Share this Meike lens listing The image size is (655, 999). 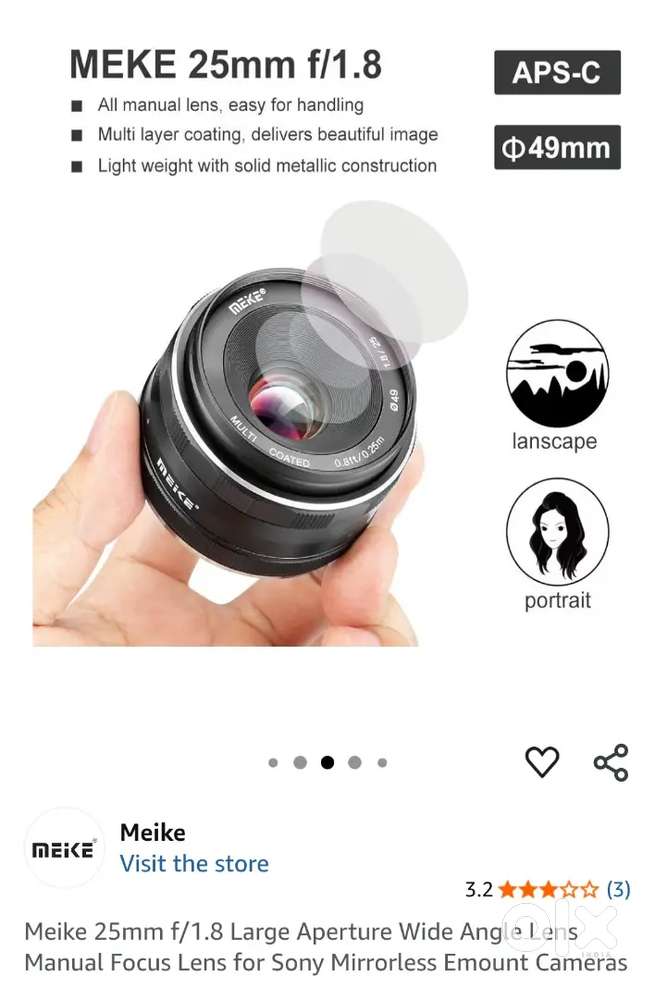pos(610,762)
